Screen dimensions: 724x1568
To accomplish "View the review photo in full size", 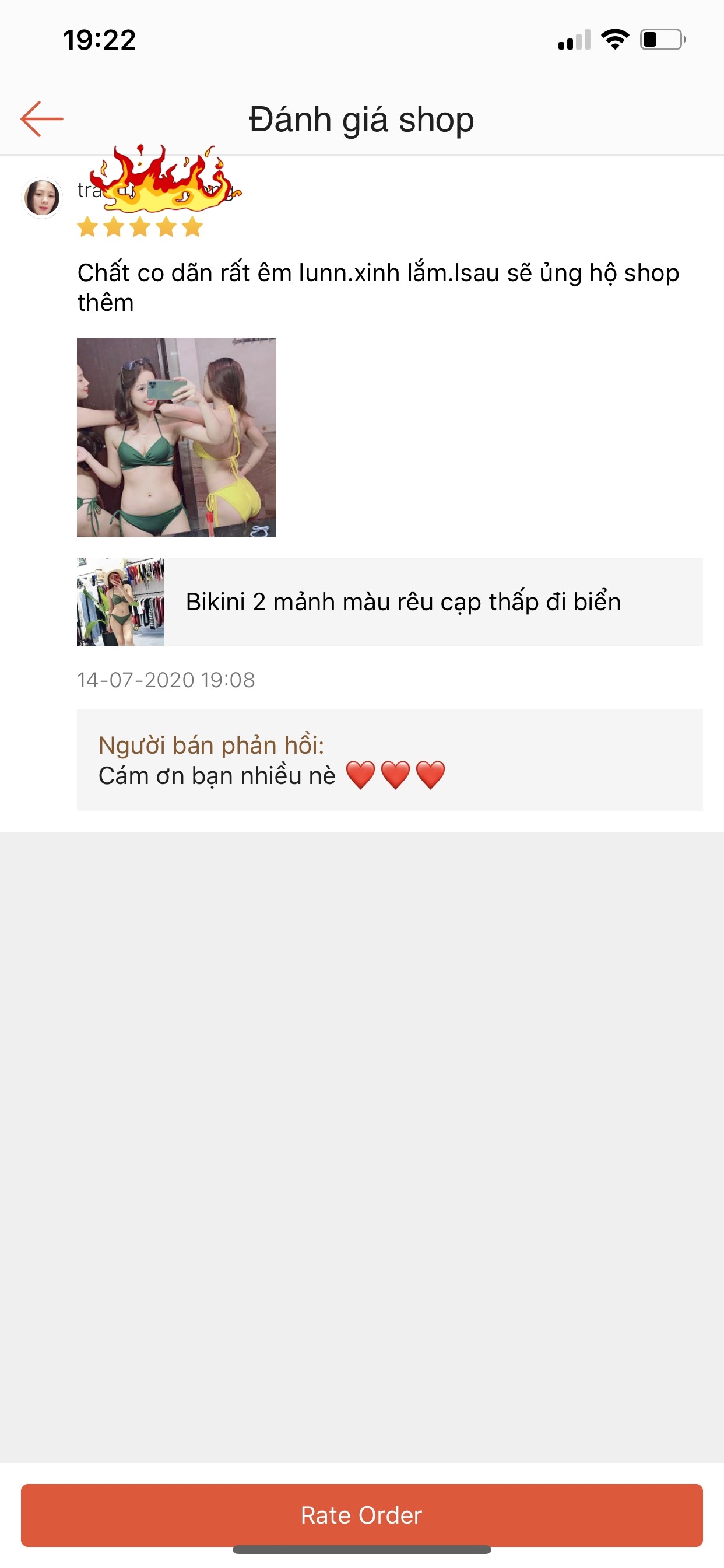I will coord(177,437).
